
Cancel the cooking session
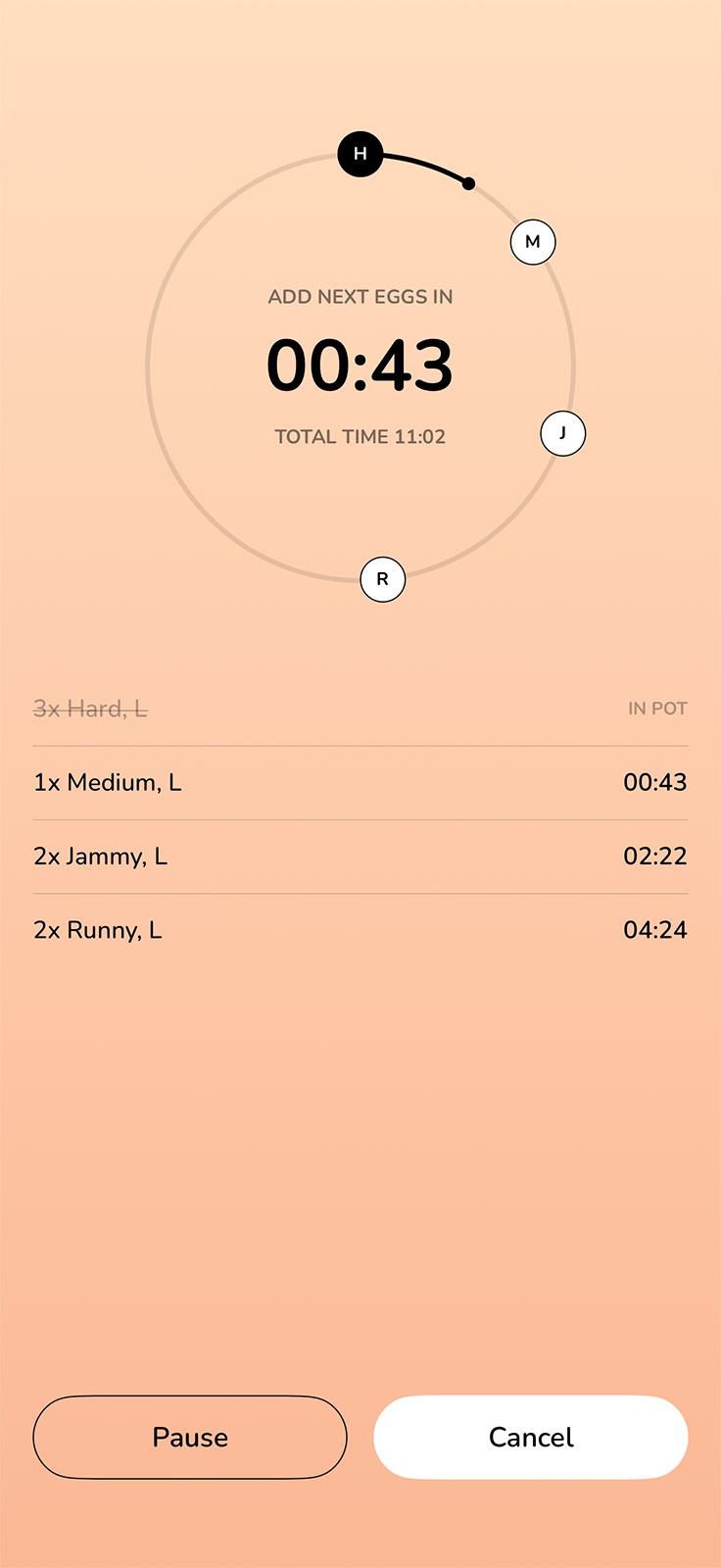point(530,1437)
